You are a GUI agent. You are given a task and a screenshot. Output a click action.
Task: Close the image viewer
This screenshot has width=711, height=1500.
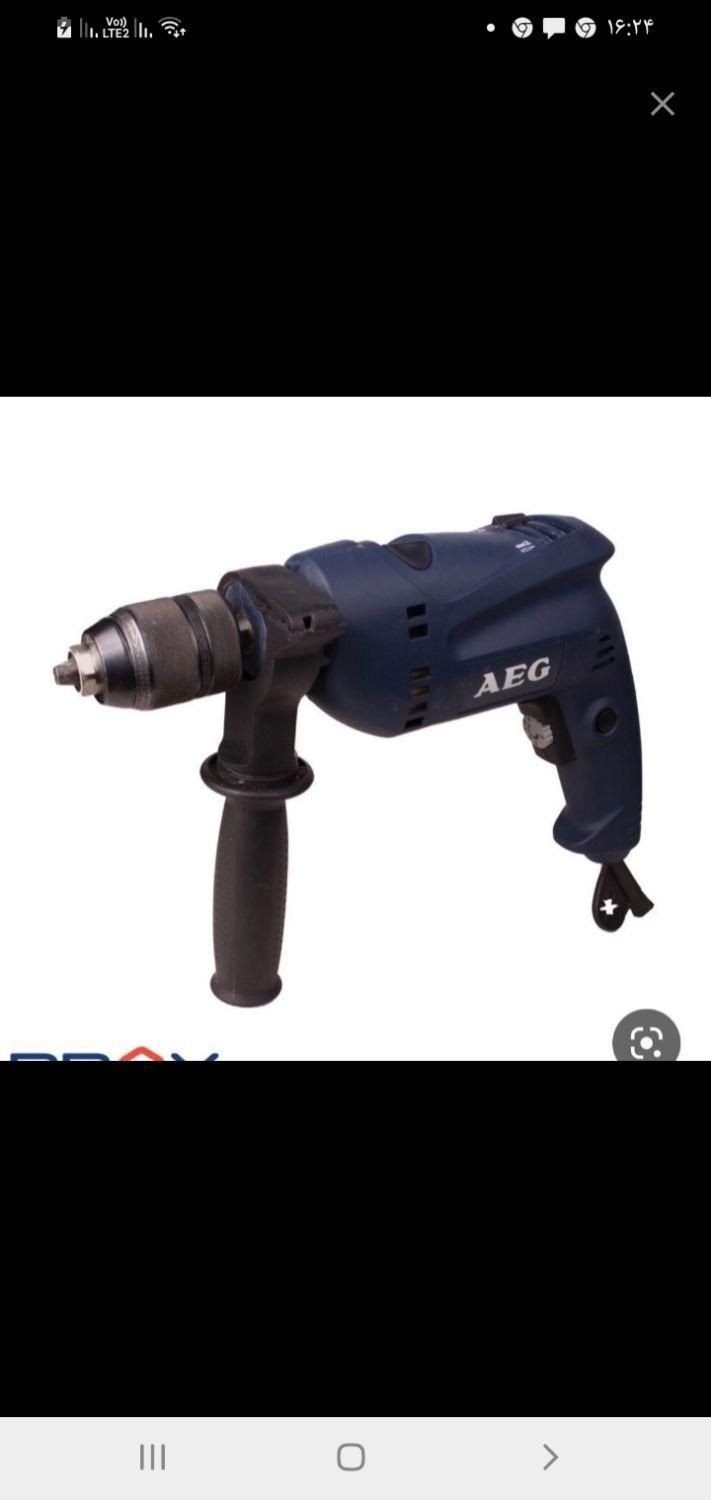(x=662, y=104)
